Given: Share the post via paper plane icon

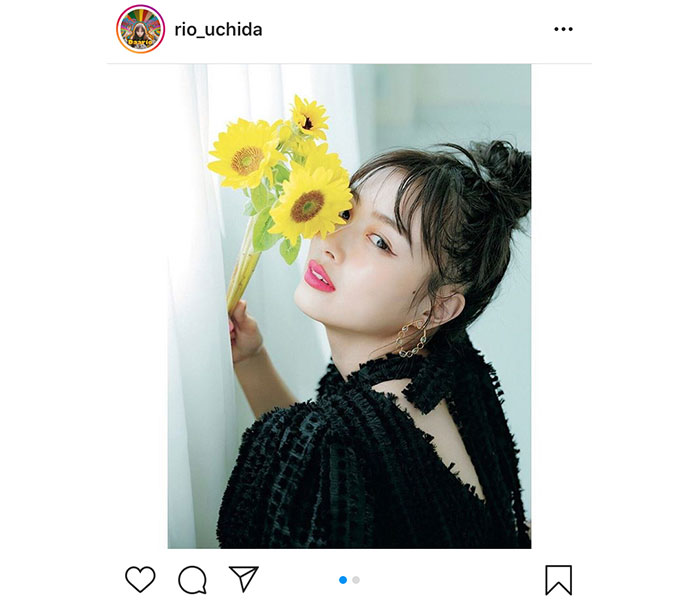Looking at the screenshot, I should pos(244,579).
